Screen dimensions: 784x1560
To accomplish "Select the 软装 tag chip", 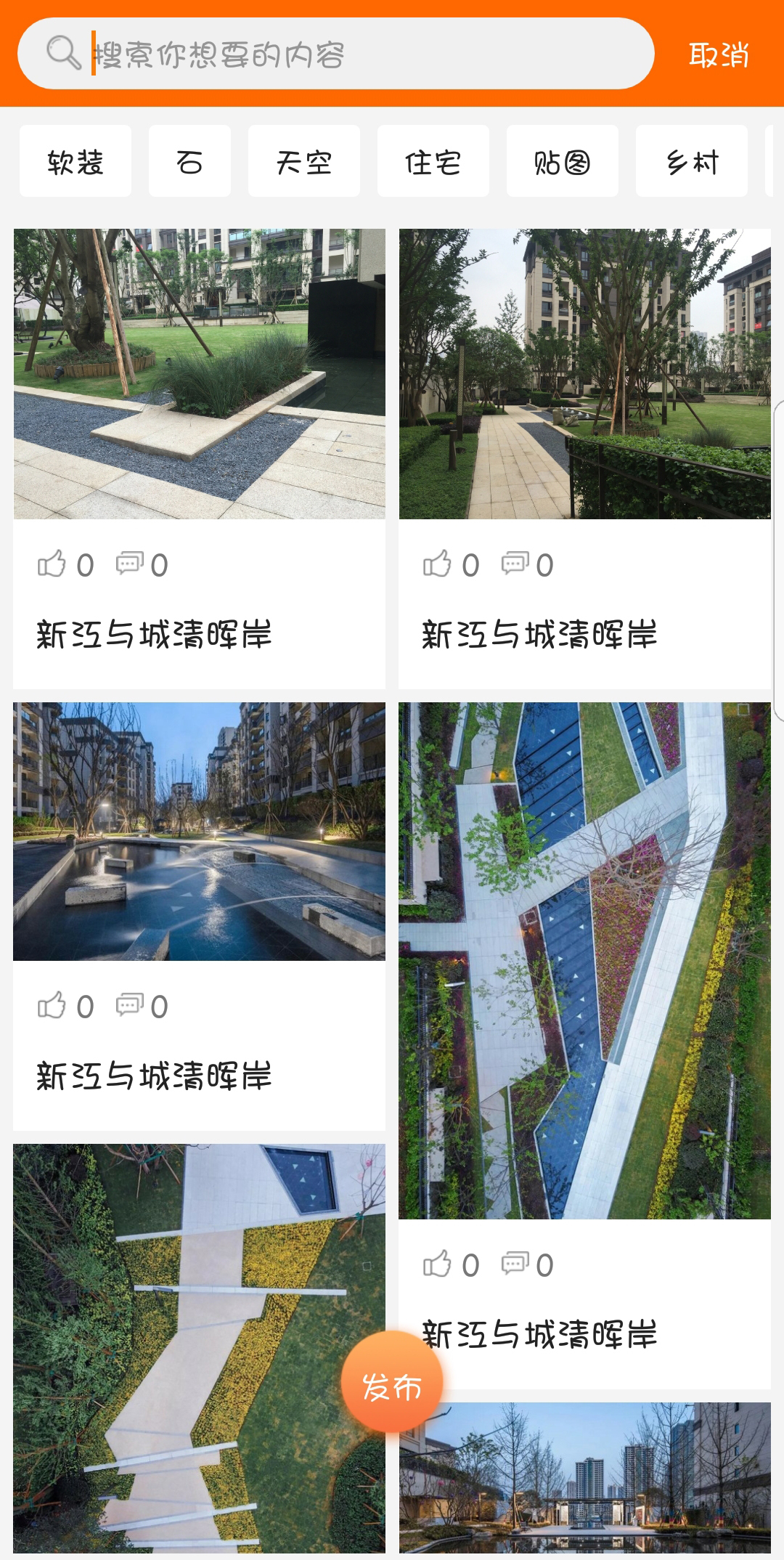I will [75, 161].
